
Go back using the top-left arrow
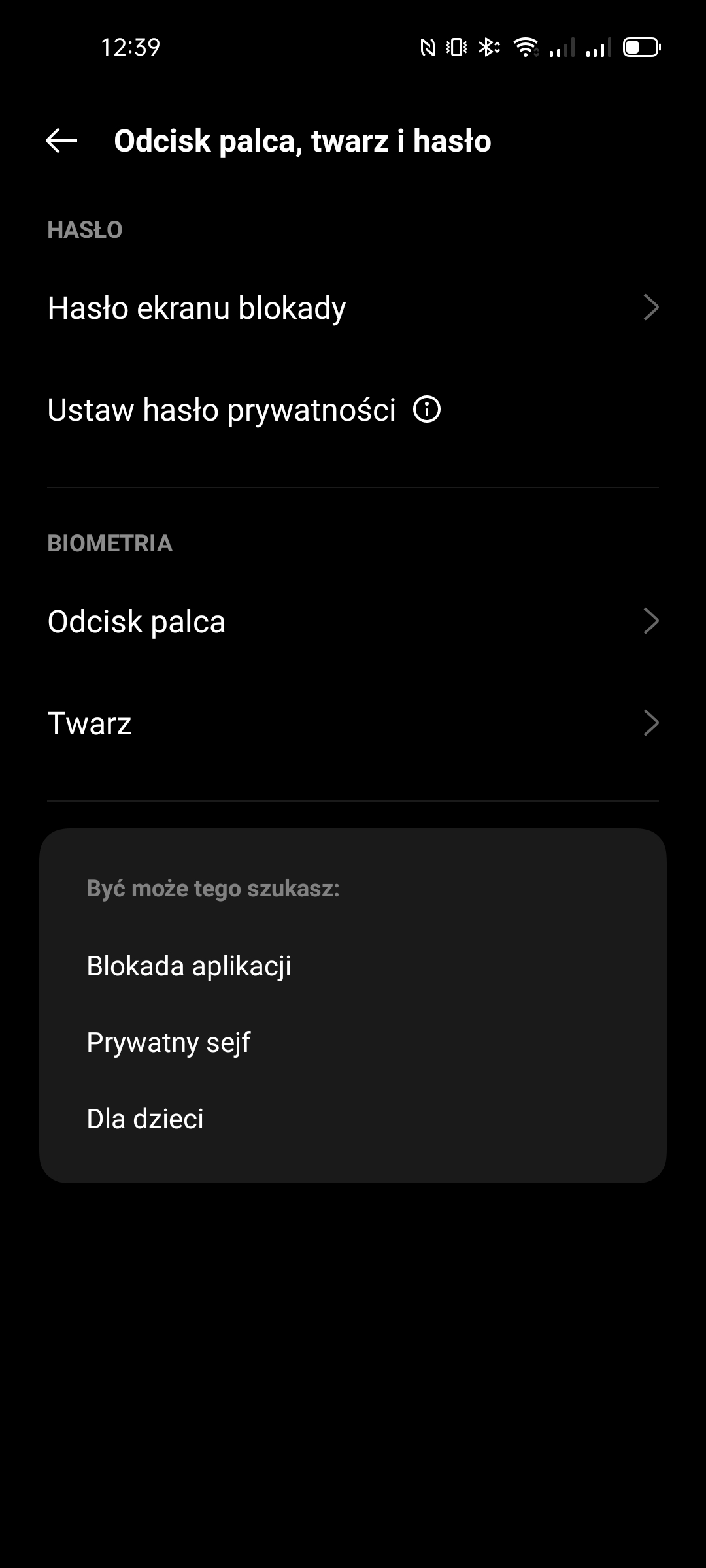point(61,140)
